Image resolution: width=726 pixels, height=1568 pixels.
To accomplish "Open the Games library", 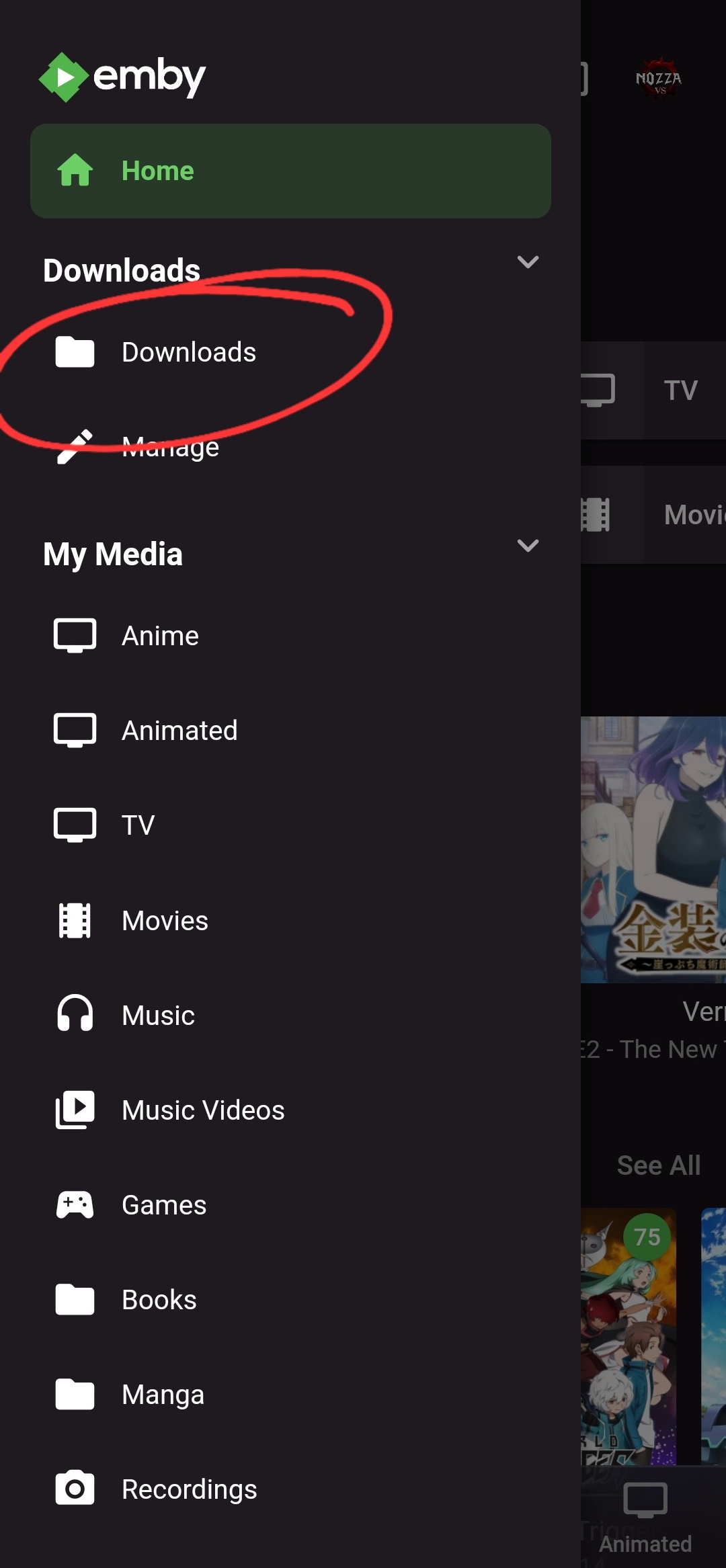I will click(x=163, y=1205).
